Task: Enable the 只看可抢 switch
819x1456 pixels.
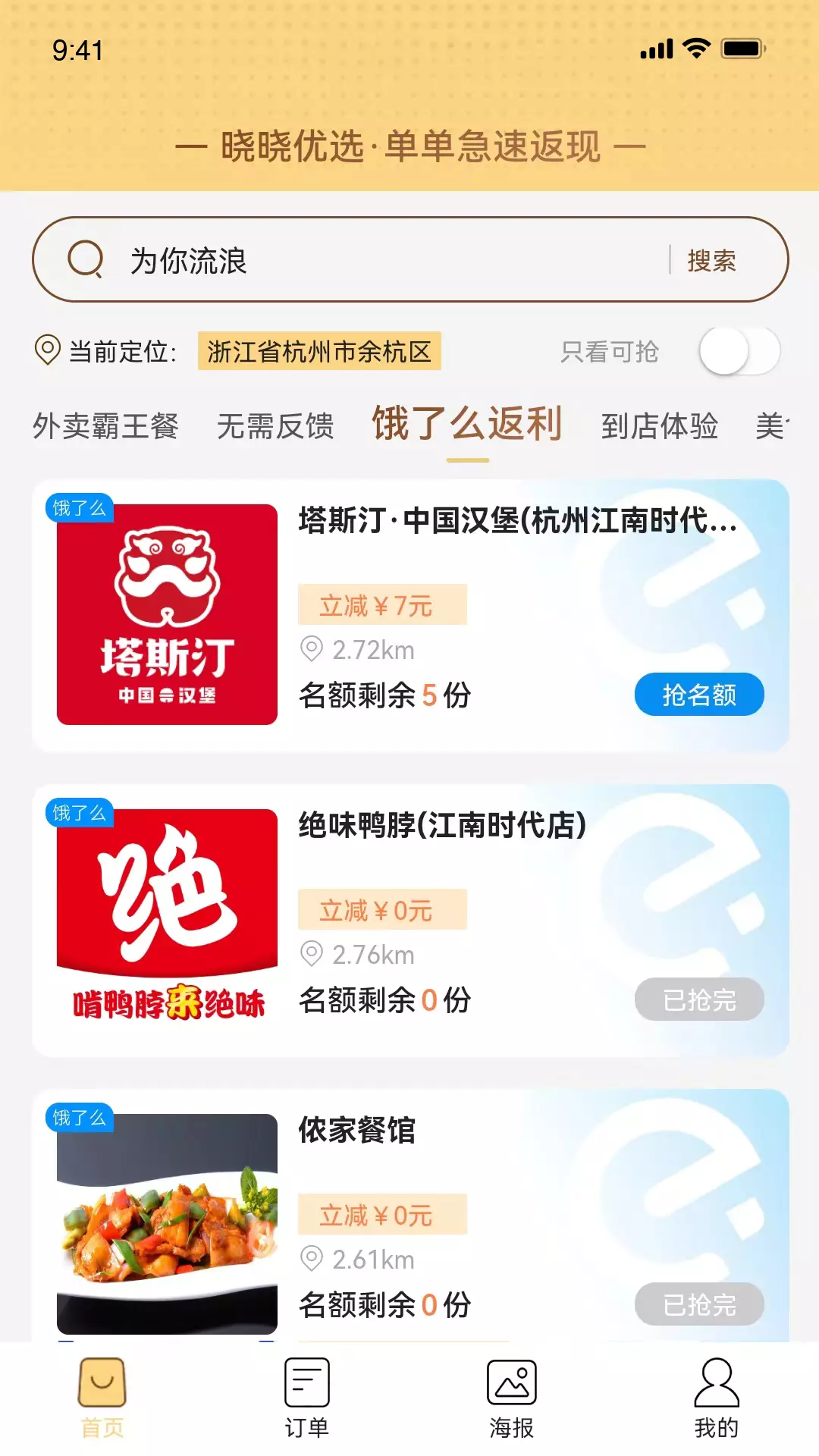Action: pyautogui.click(x=739, y=351)
